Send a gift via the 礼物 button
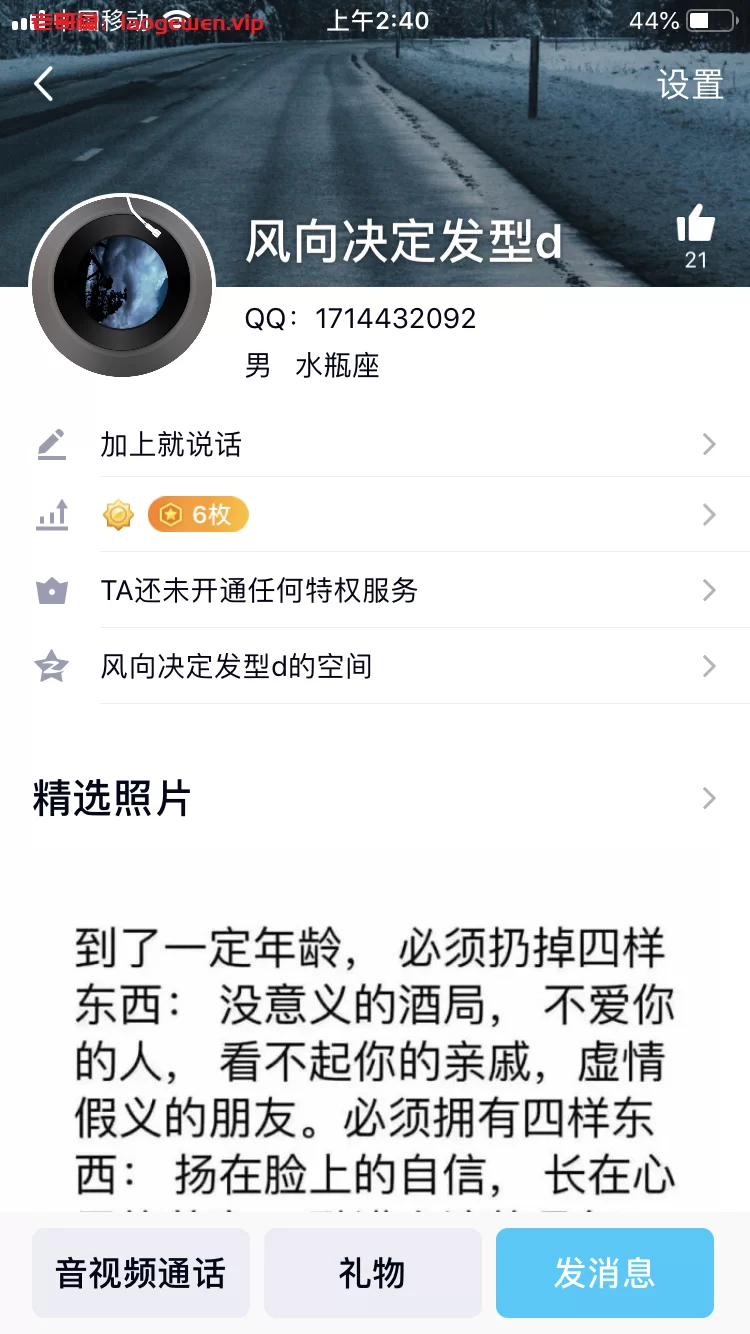Screen dimensions: 750x1334 point(372,1273)
